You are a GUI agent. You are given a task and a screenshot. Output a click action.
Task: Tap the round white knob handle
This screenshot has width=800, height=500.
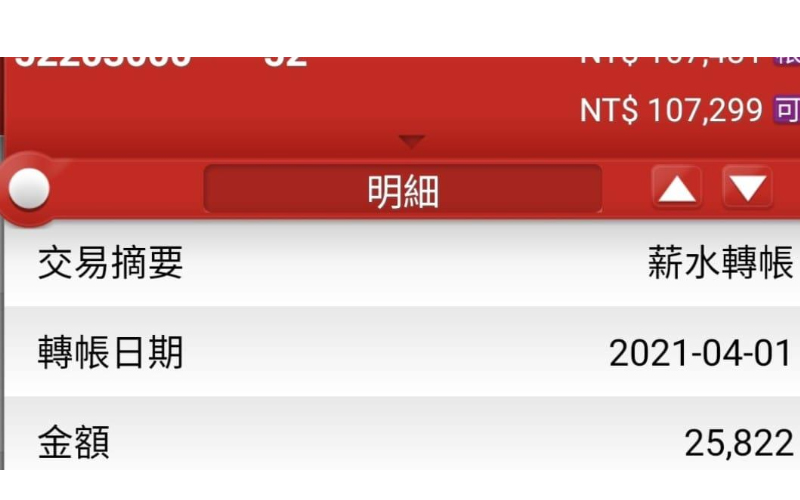(28, 187)
